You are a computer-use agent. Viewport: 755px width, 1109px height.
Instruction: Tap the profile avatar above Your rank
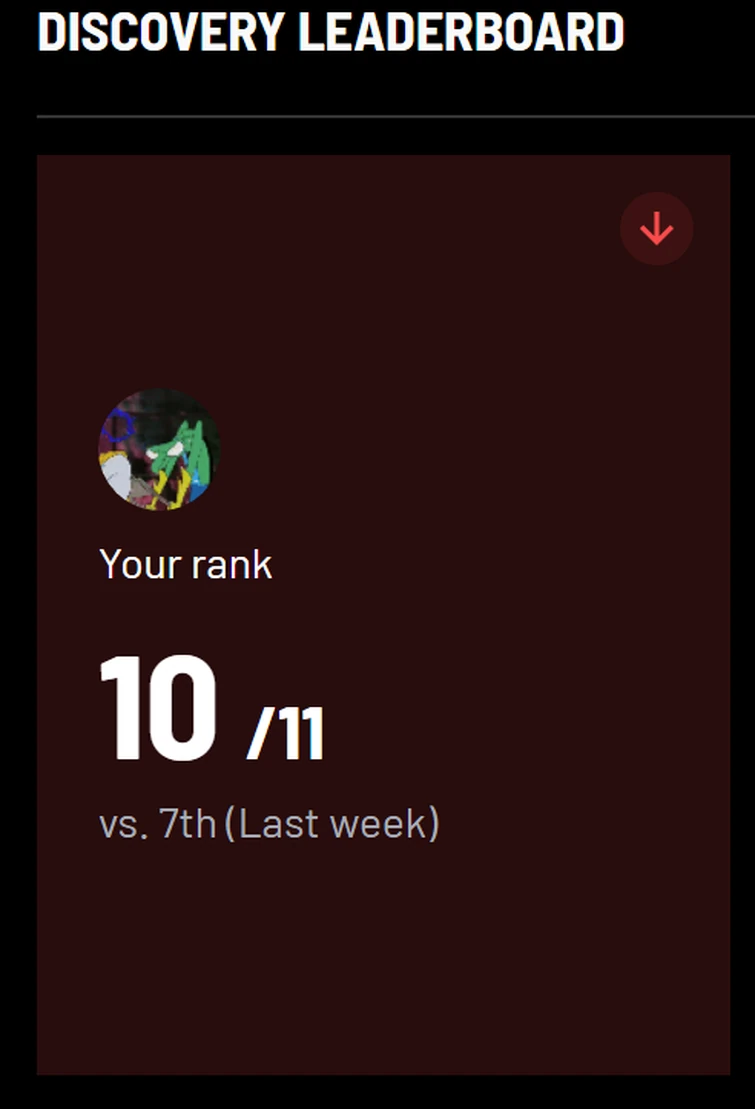pos(159,449)
